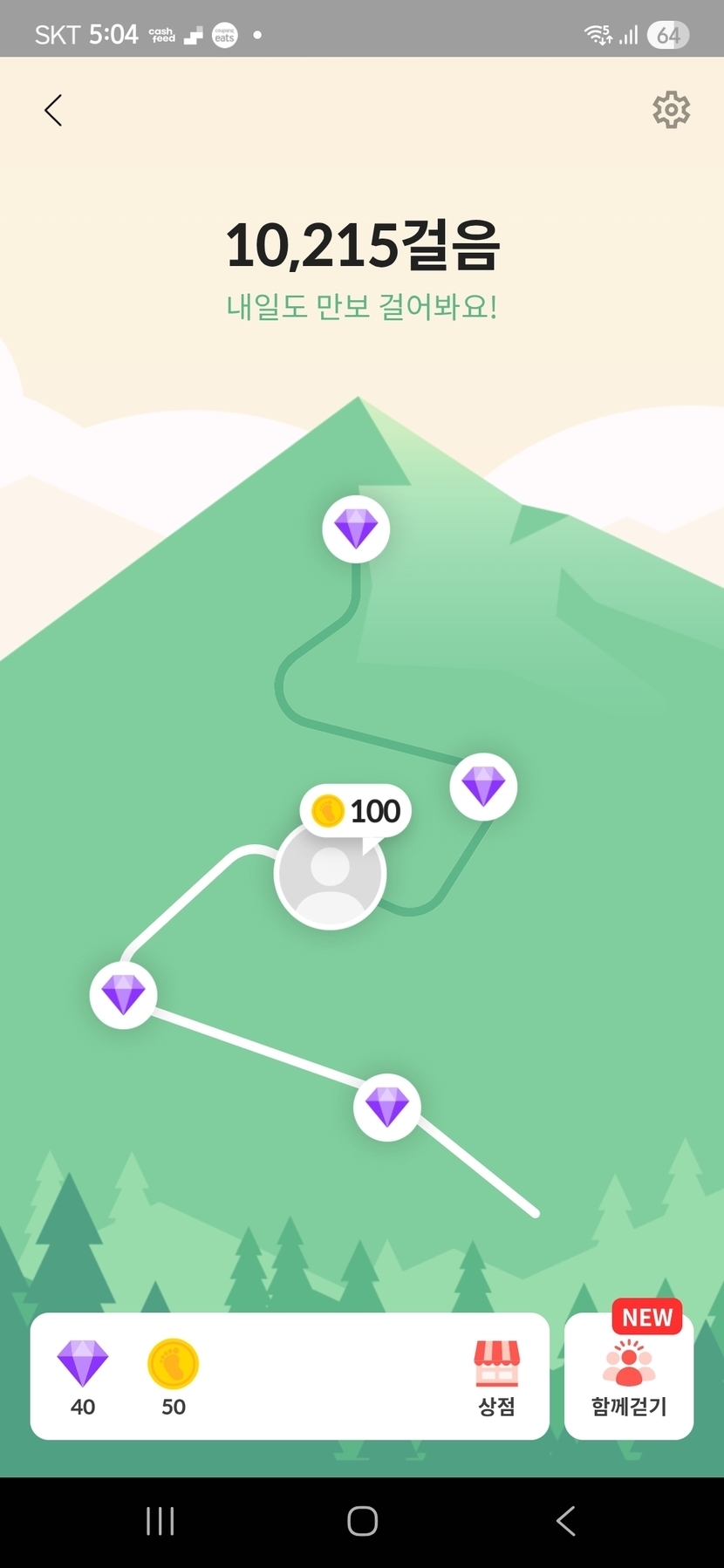Image resolution: width=724 pixels, height=1568 pixels.
Task: Tap the gem just above the profile avatar
Action: (x=483, y=786)
